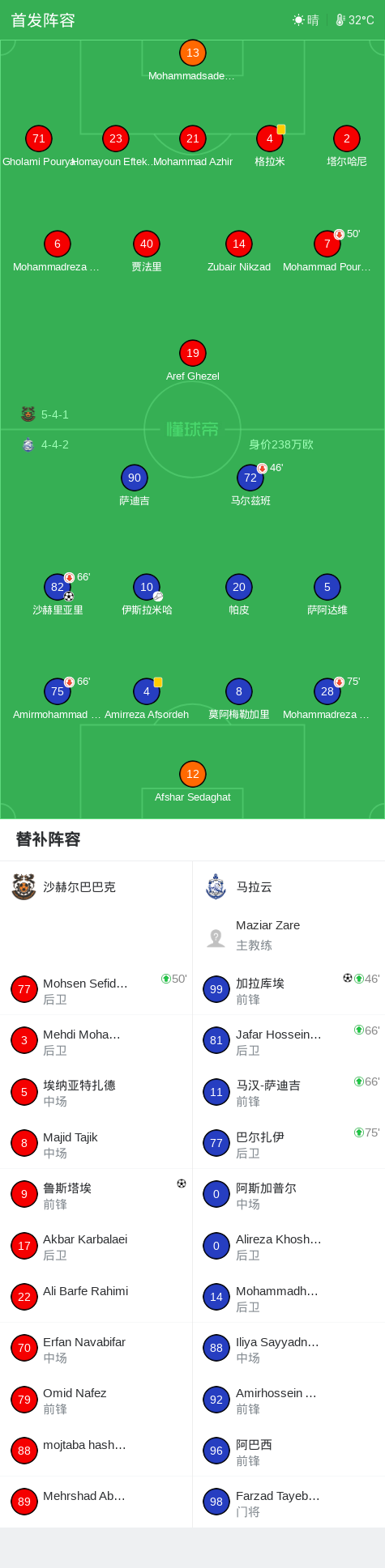Open substitute 70 Erfan Navabifar
The image size is (385, 1568).
[96, 1349]
